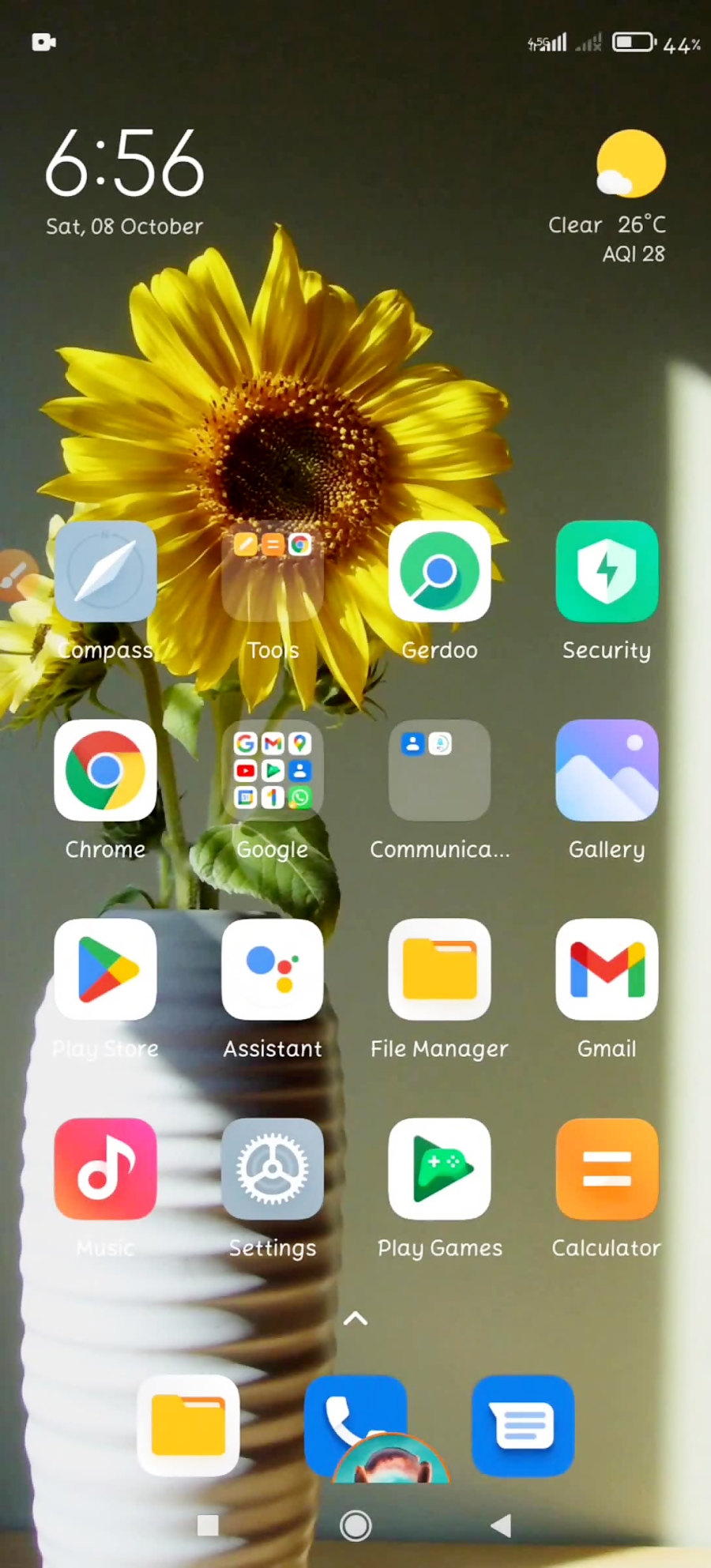Launch the Music app
Image resolution: width=711 pixels, height=1568 pixels.
click(105, 1168)
